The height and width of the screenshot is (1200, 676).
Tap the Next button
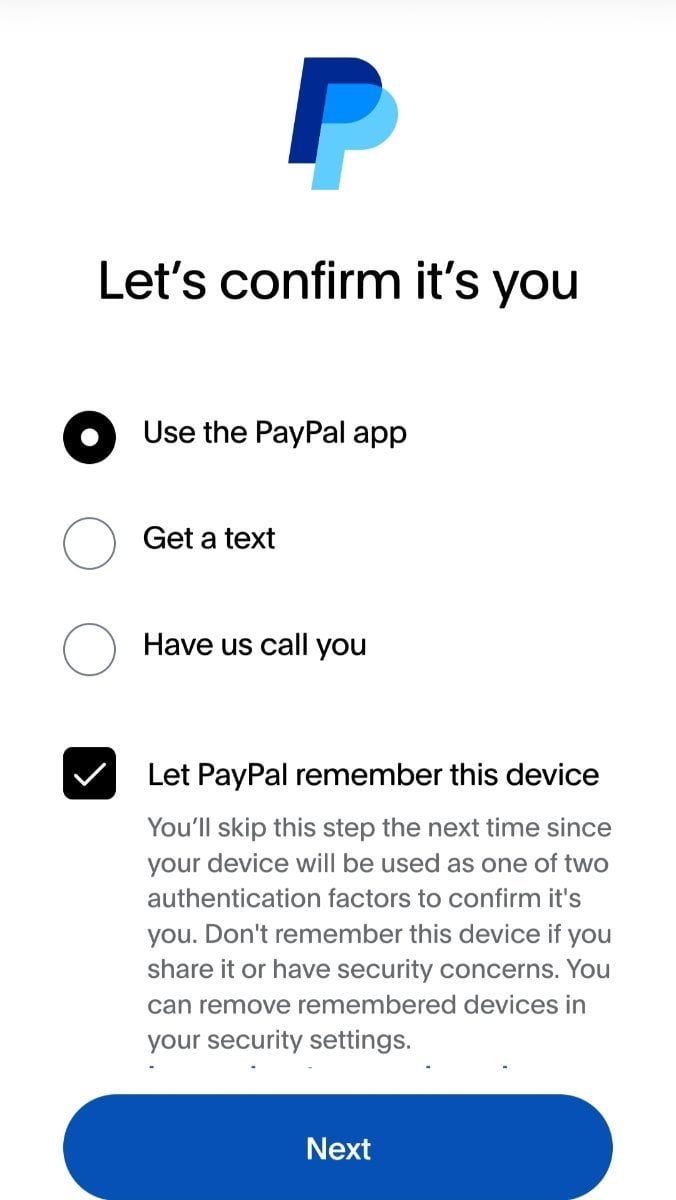pos(338,1148)
